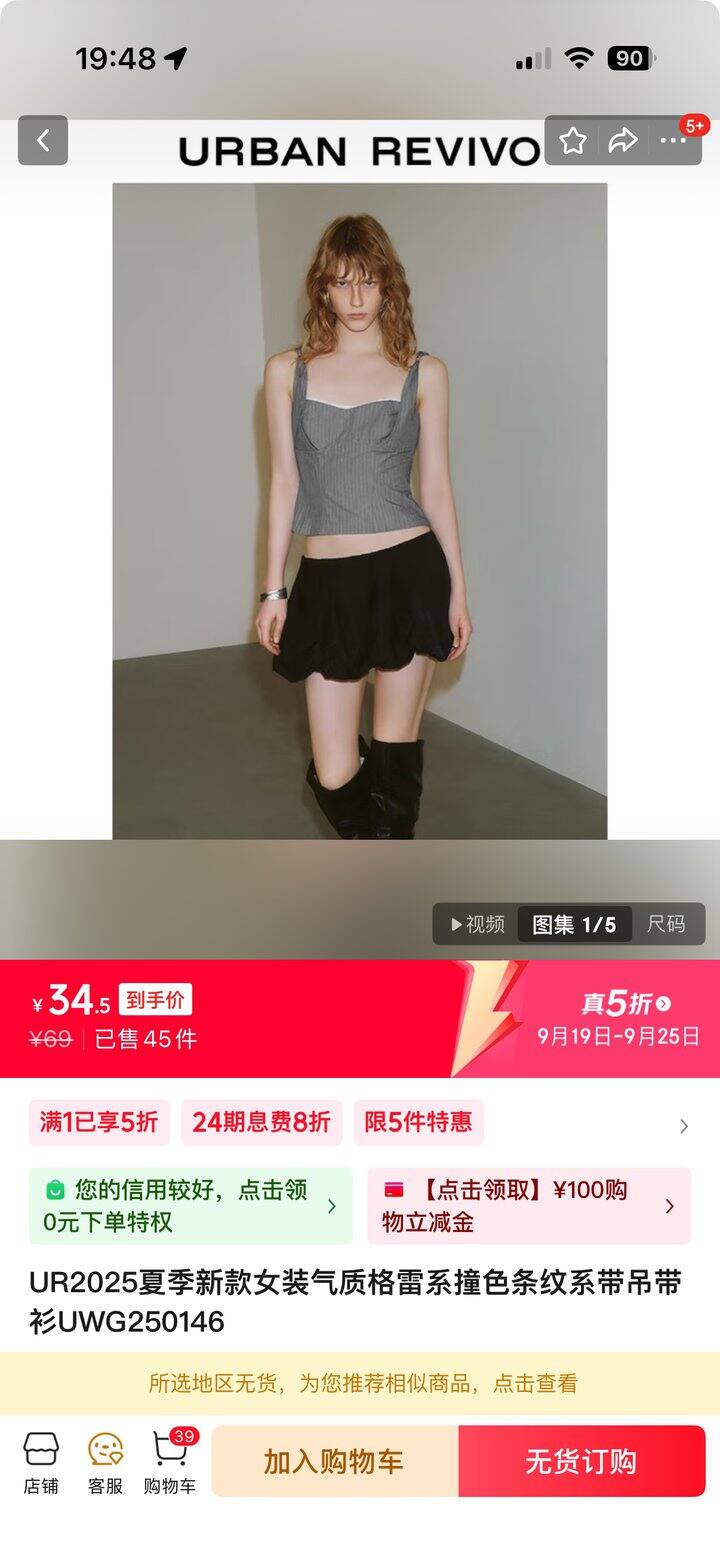The image size is (720, 1565).
Task: Go back to the previous page
Action: pos(43,141)
